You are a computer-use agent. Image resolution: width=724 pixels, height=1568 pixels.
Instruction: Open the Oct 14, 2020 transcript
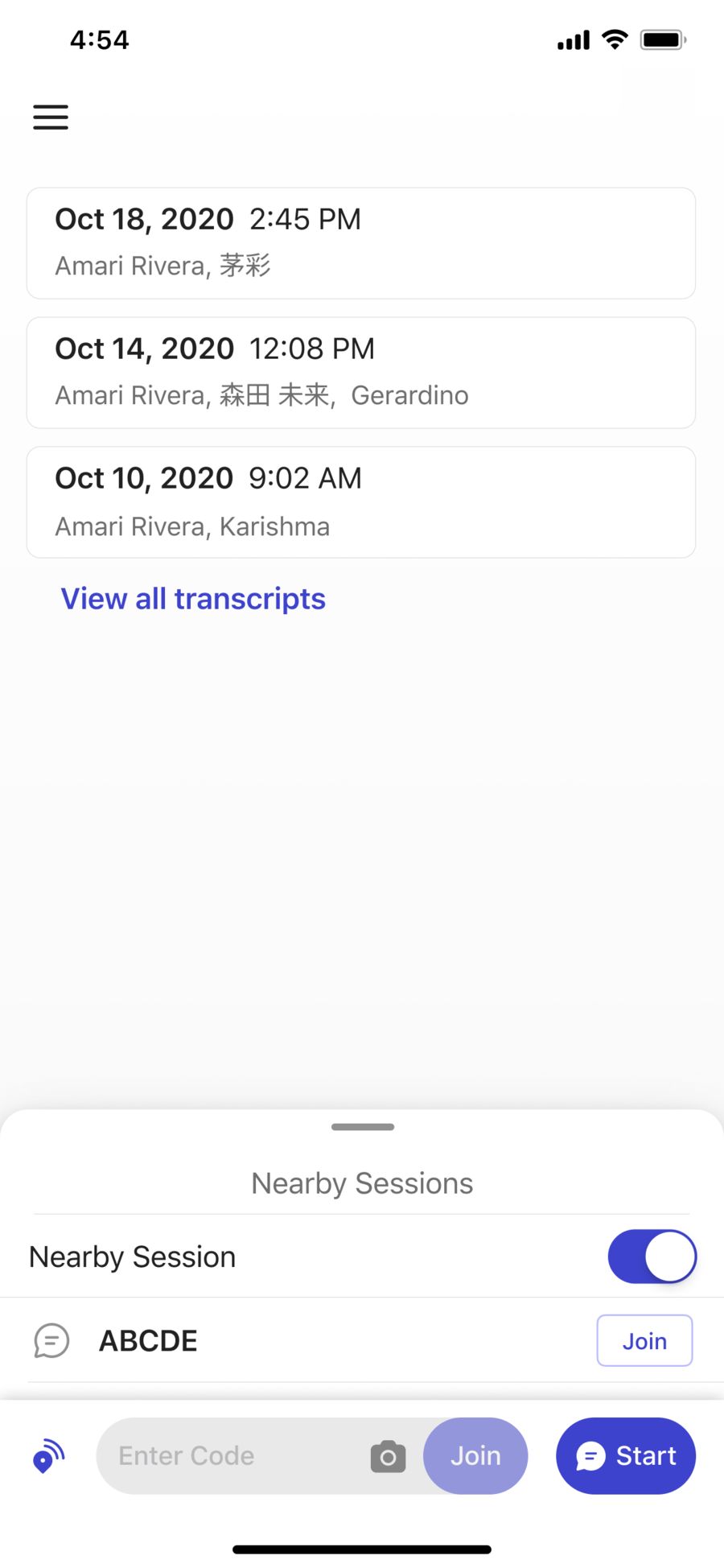click(x=361, y=373)
